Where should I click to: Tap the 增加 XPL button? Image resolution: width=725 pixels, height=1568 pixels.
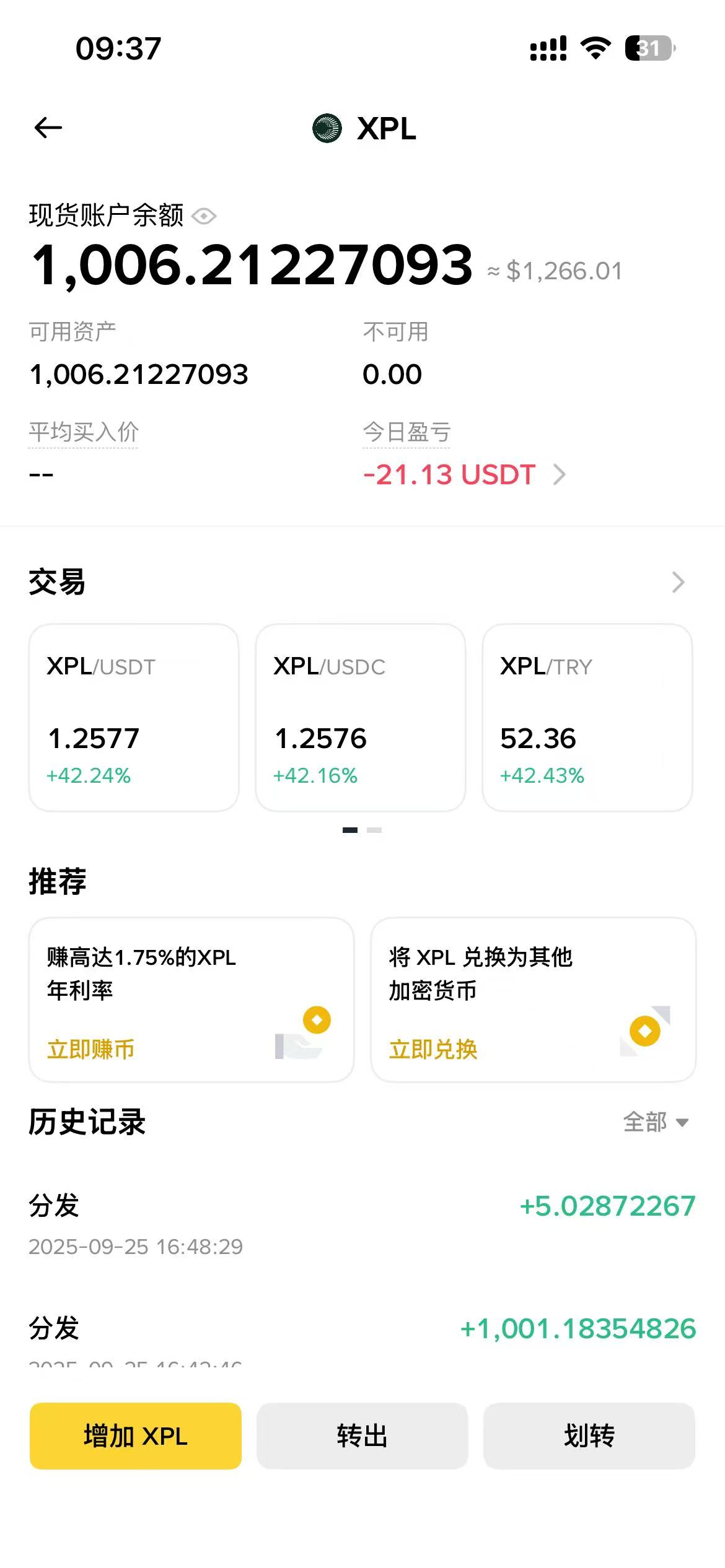(x=136, y=1435)
